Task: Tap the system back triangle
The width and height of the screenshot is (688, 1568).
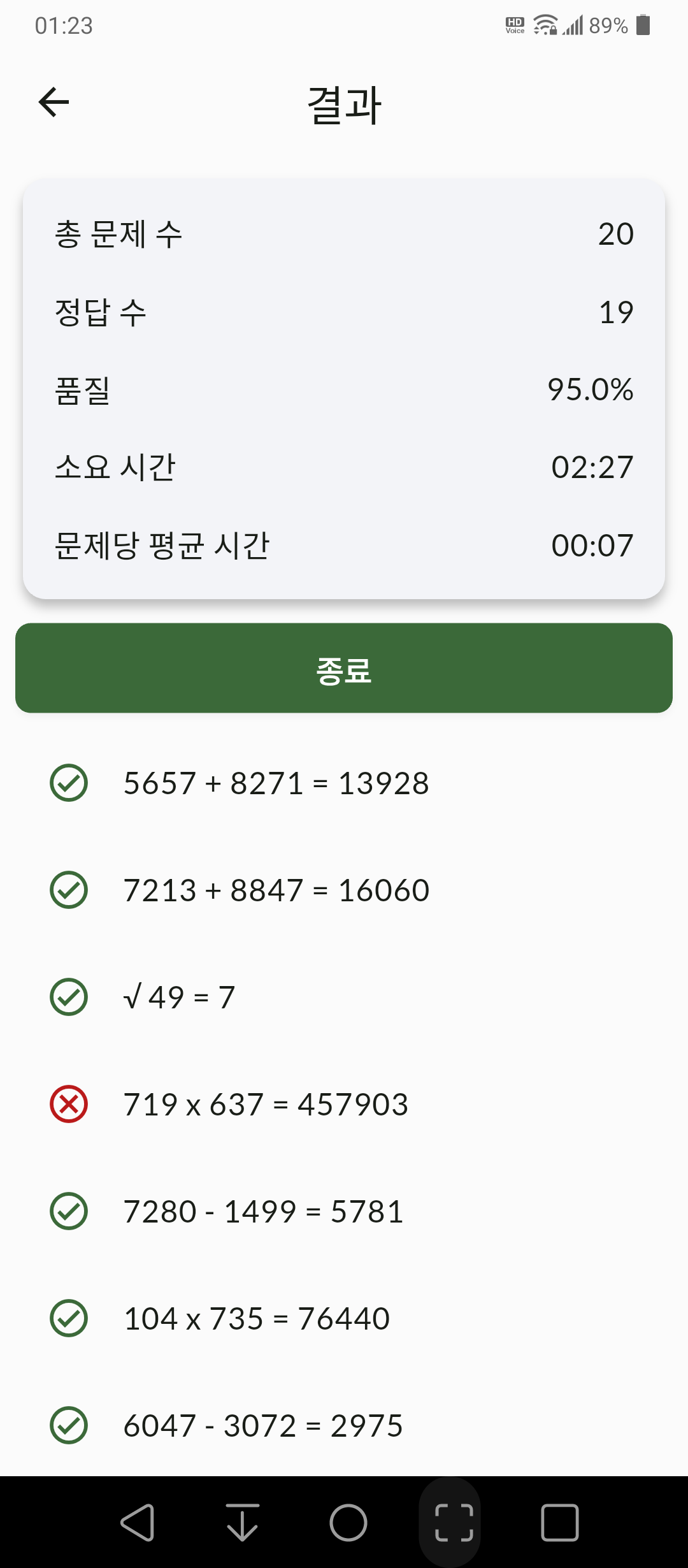Action: [137, 1523]
